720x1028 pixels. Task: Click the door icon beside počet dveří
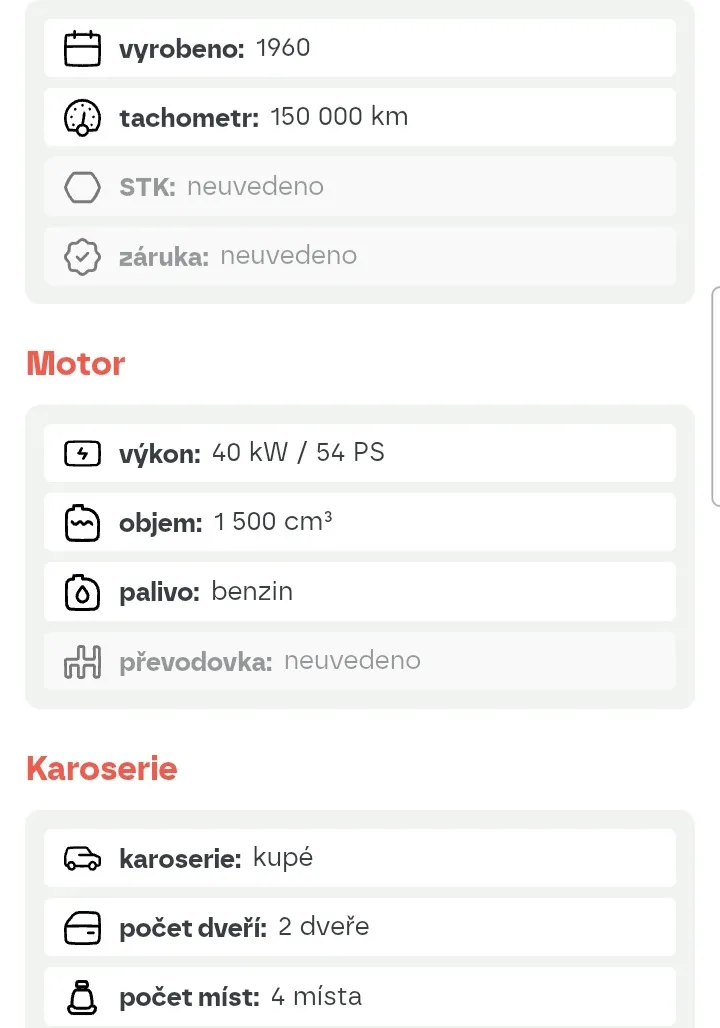pyautogui.click(x=82, y=927)
